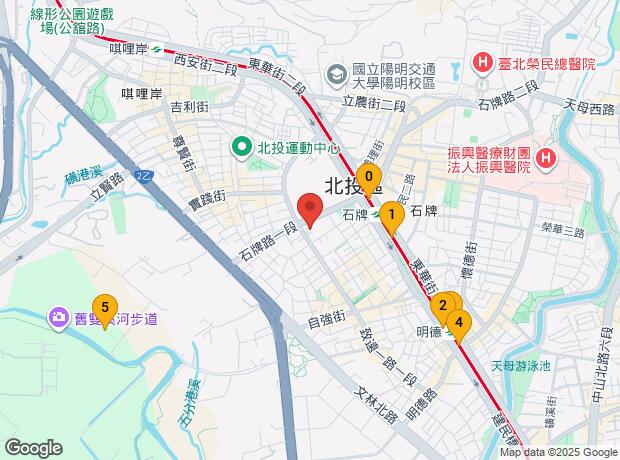The width and height of the screenshot is (620, 460).
Task: Select the orange marker numbered 1
Action: pyautogui.click(x=392, y=214)
